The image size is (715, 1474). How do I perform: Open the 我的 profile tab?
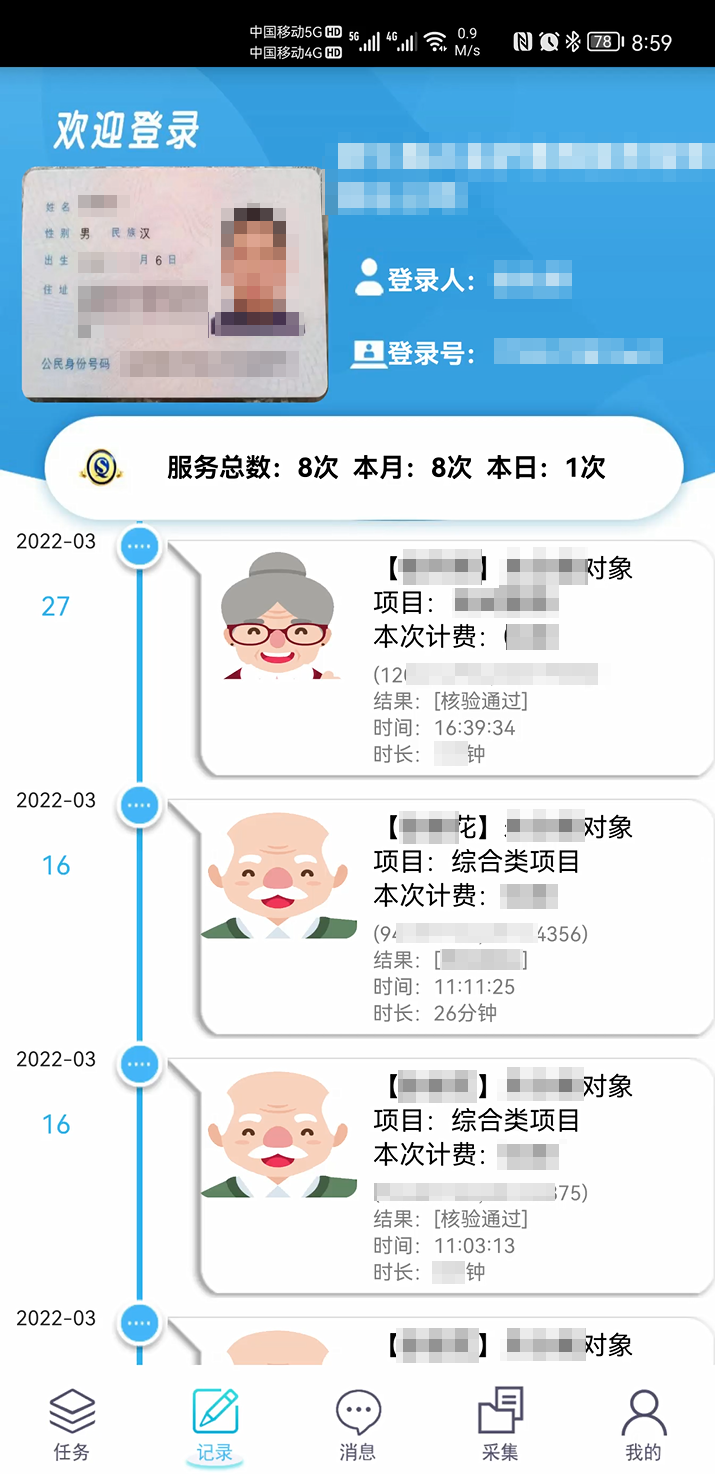(x=643, y=1425)
